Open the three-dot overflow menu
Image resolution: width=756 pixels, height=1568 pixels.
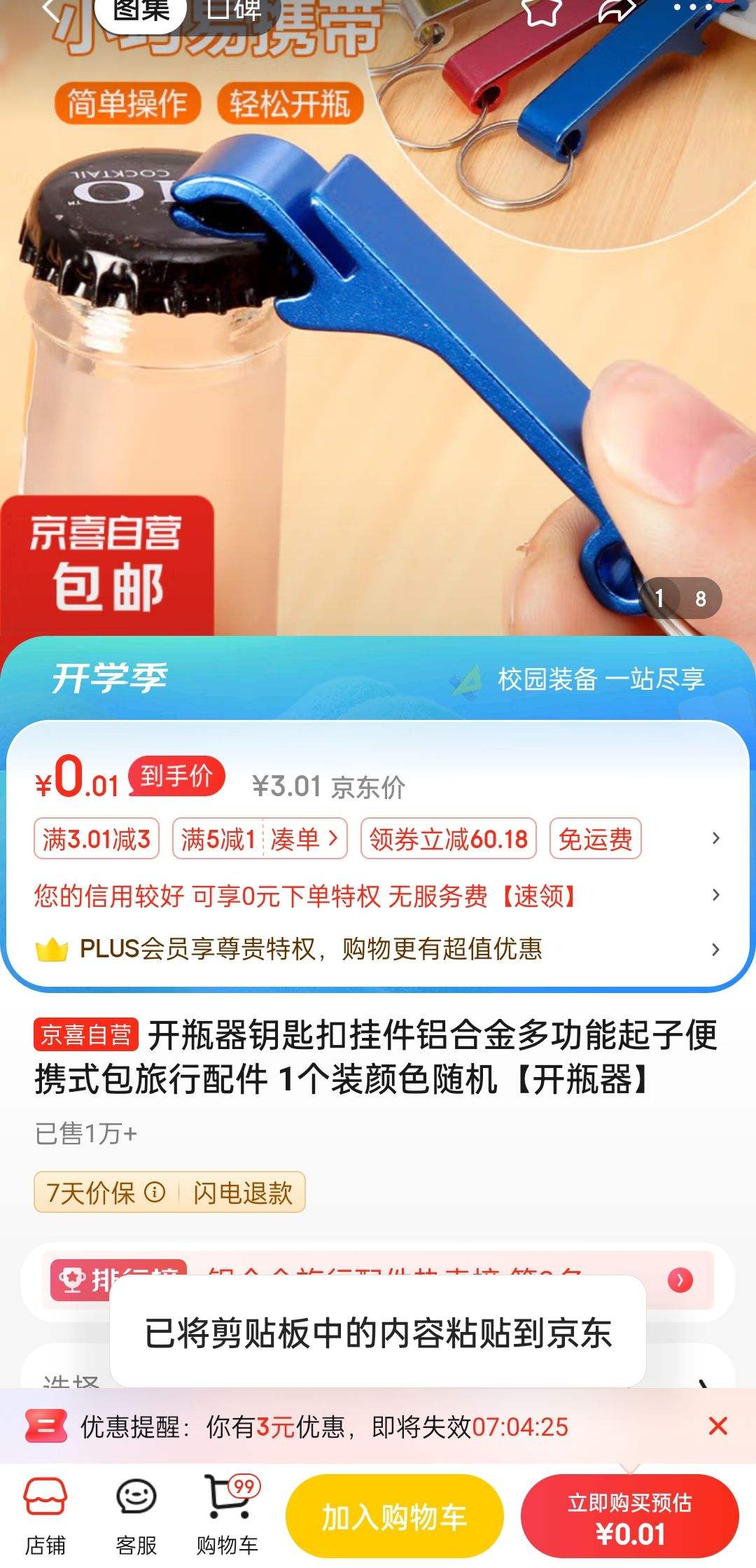tap(692, 8)
